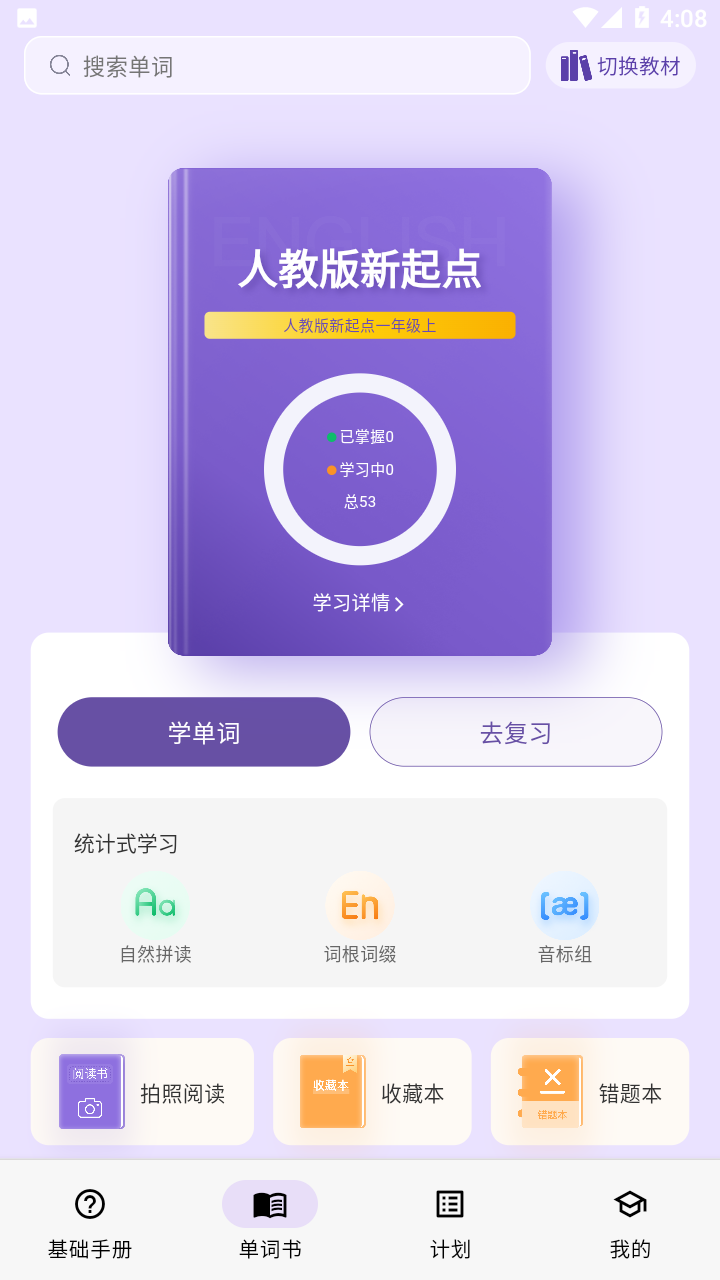Switch to the 计划 tab
The width and height of the screenshot is (720, 1280).
click(x=450, y=1222)
